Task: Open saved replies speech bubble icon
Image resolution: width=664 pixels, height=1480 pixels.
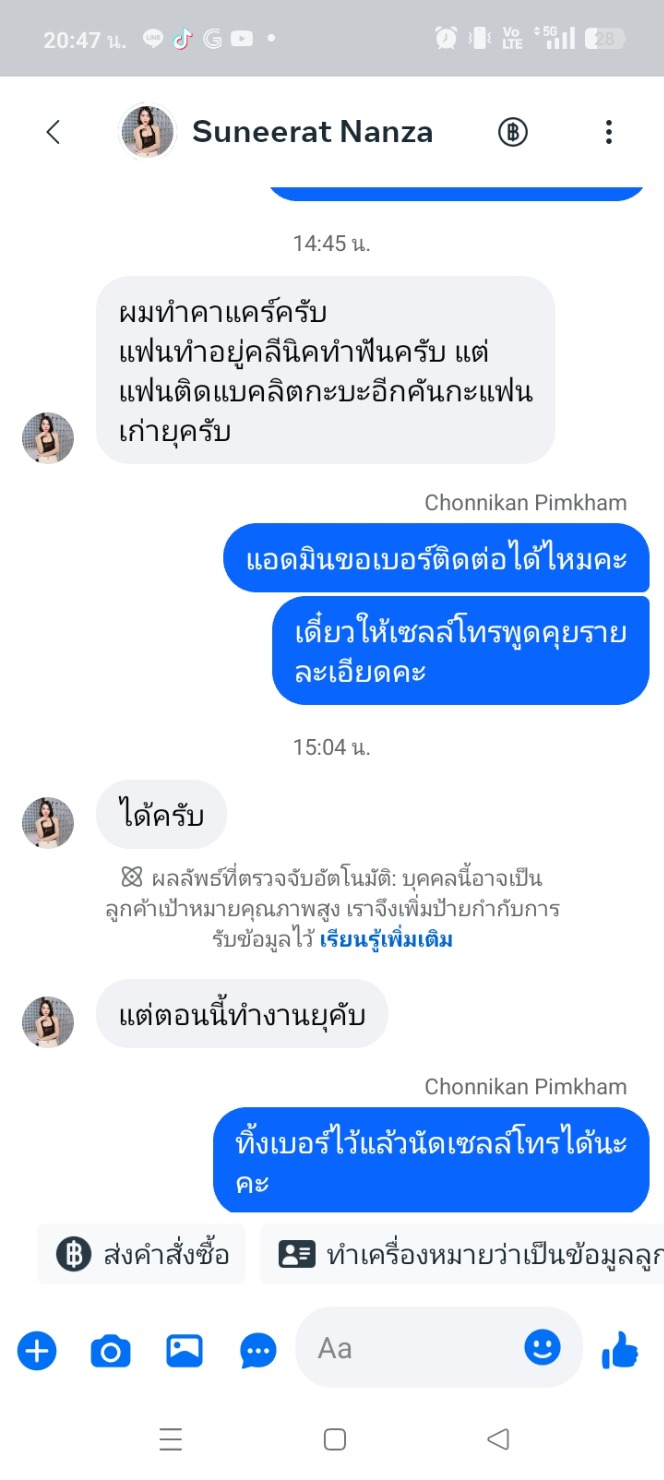Action: point(259,1352)
